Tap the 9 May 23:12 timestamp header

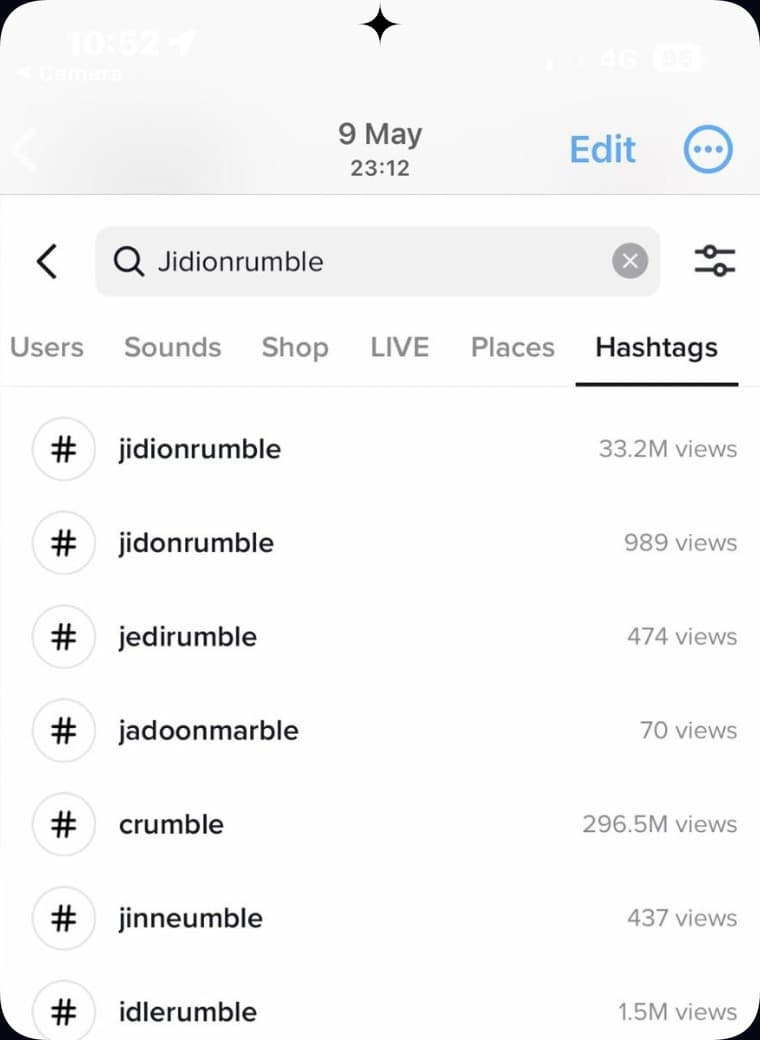point(380,146)
